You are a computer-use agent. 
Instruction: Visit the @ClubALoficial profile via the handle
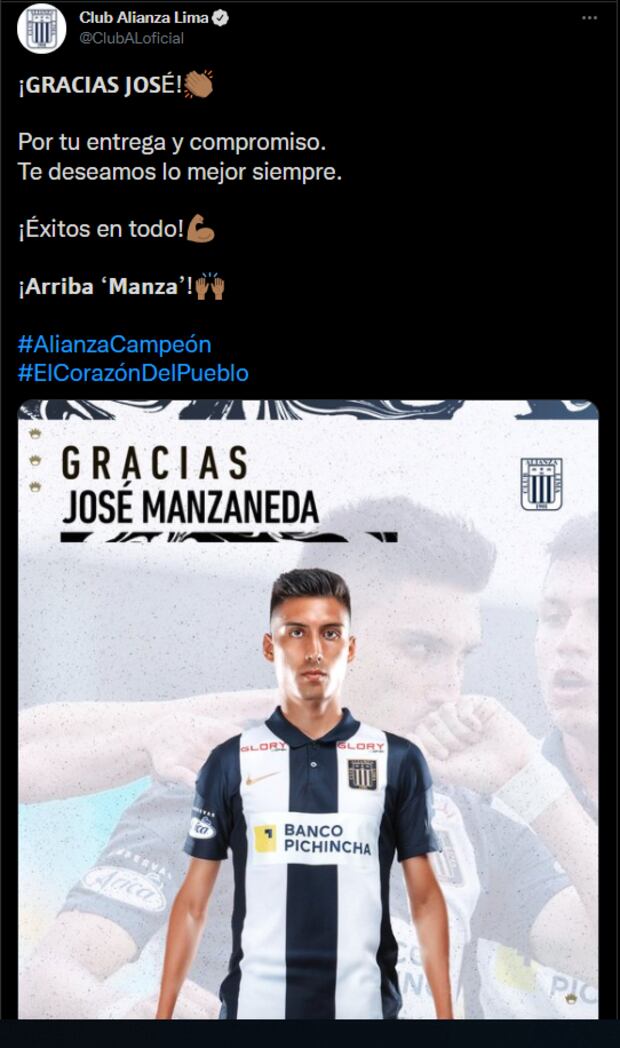[131, 38]
